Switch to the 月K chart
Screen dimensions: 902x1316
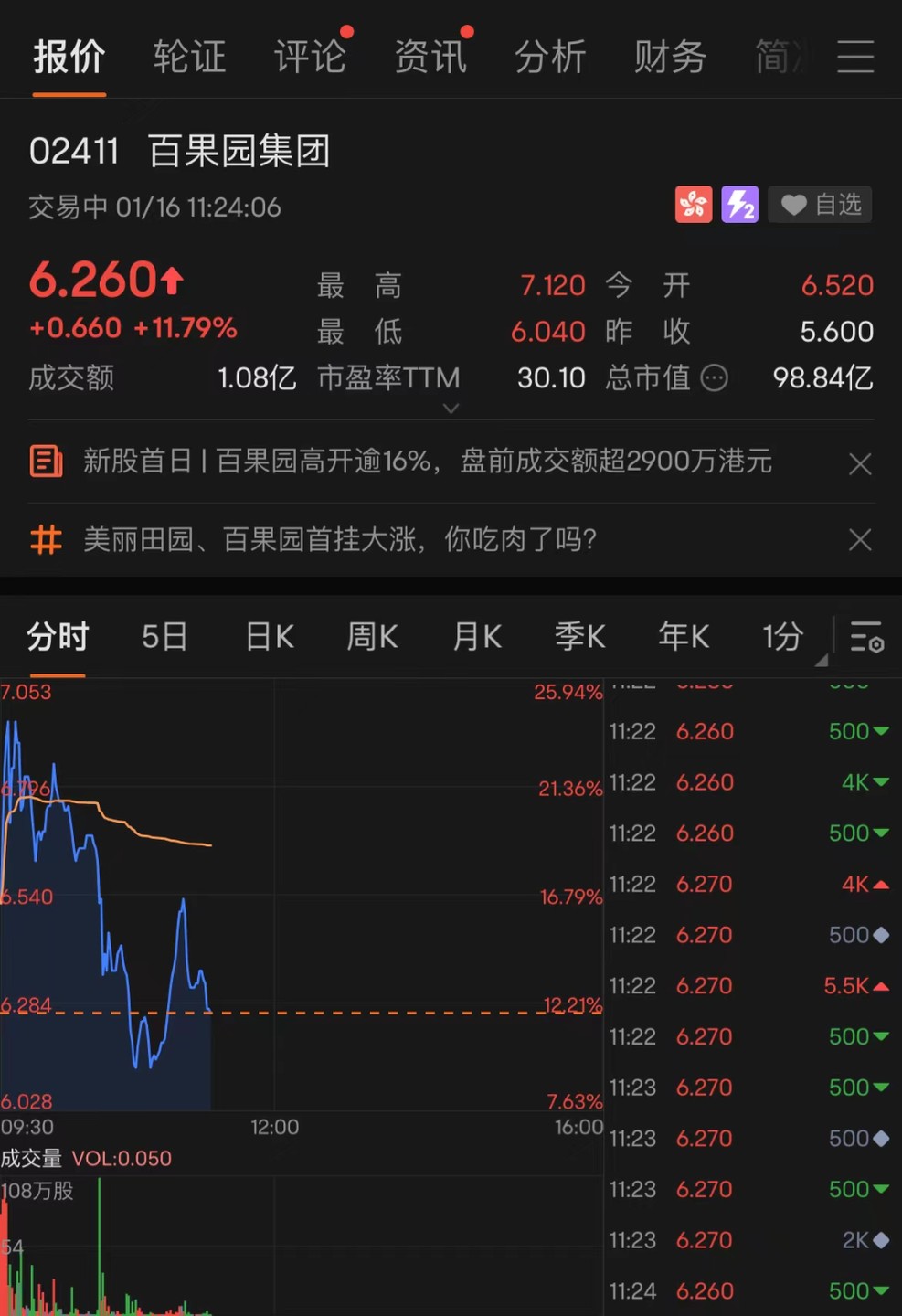pos(477,636)
